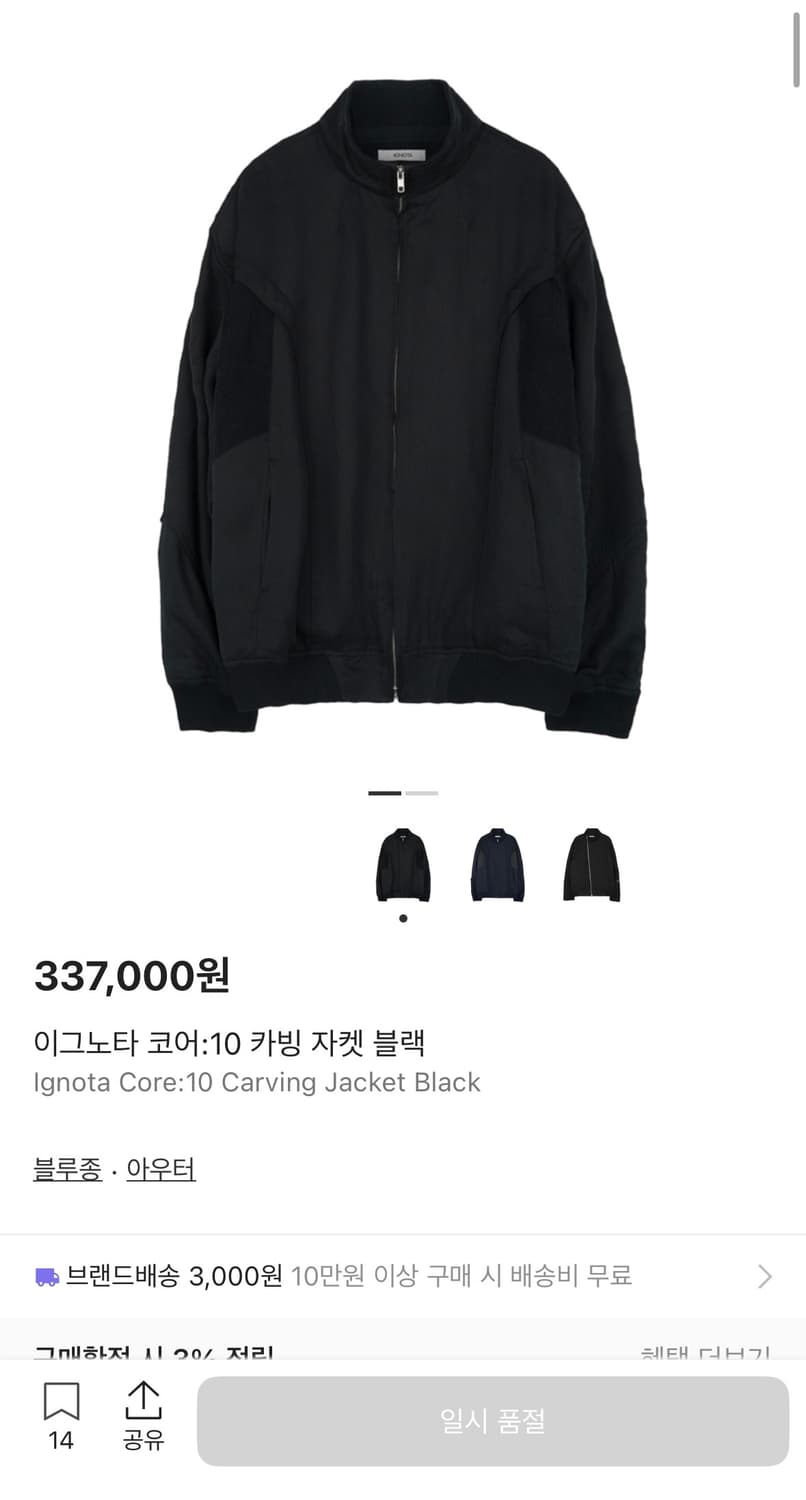Tap the dot under the selected thumbnail
This screenshot has width=806, height=1500.
403,917
